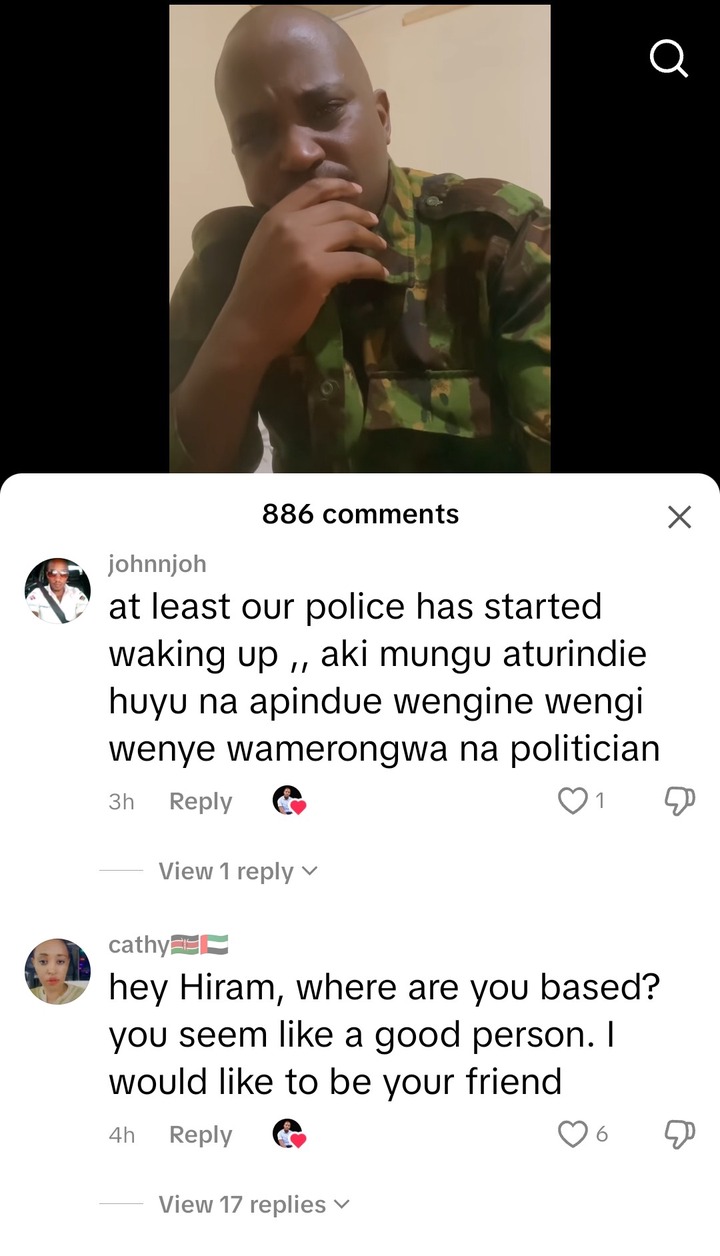The width and height of the screenshot is (720, 1256).
Task: Open cathy's username link
Action: (x=139, y=945)
